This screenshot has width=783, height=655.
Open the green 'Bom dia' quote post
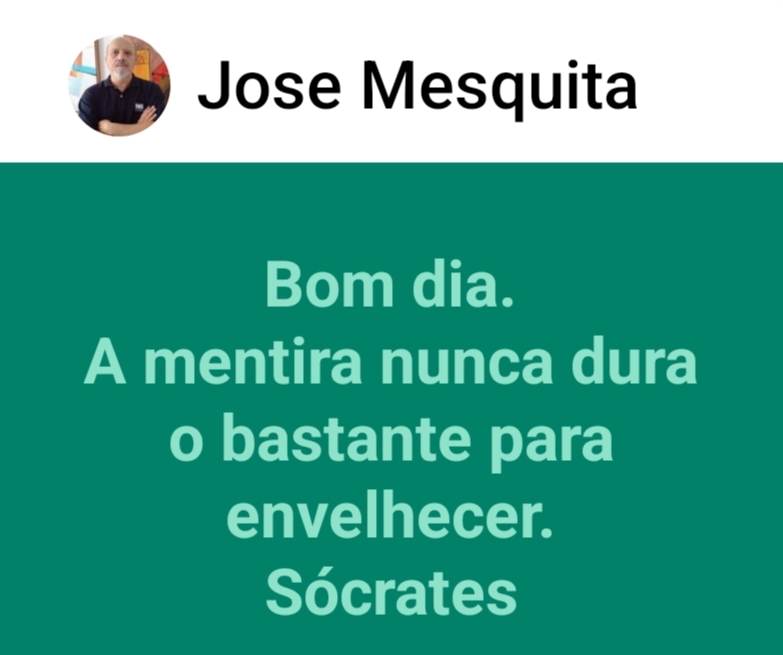pos(391,440)
